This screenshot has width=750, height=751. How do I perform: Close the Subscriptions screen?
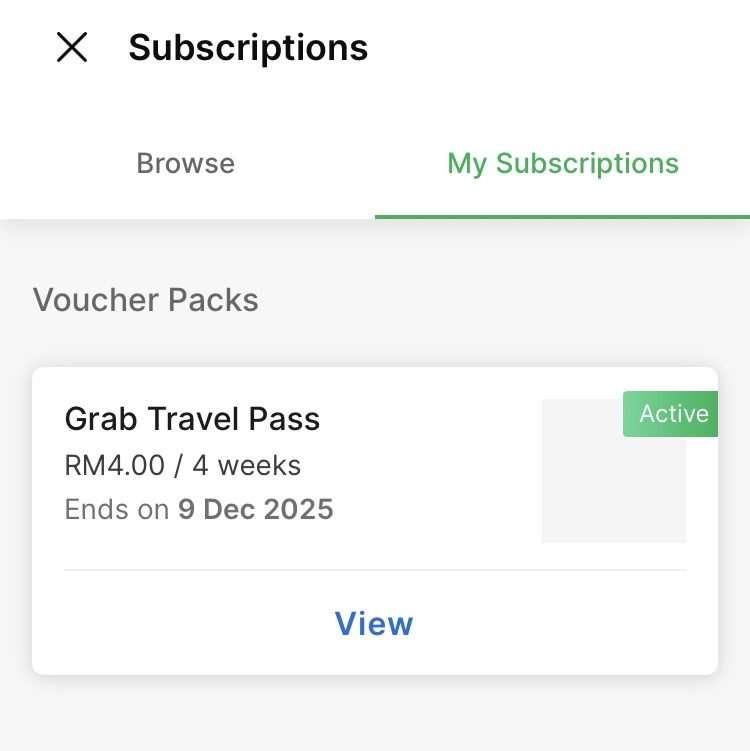pos(72,47)
